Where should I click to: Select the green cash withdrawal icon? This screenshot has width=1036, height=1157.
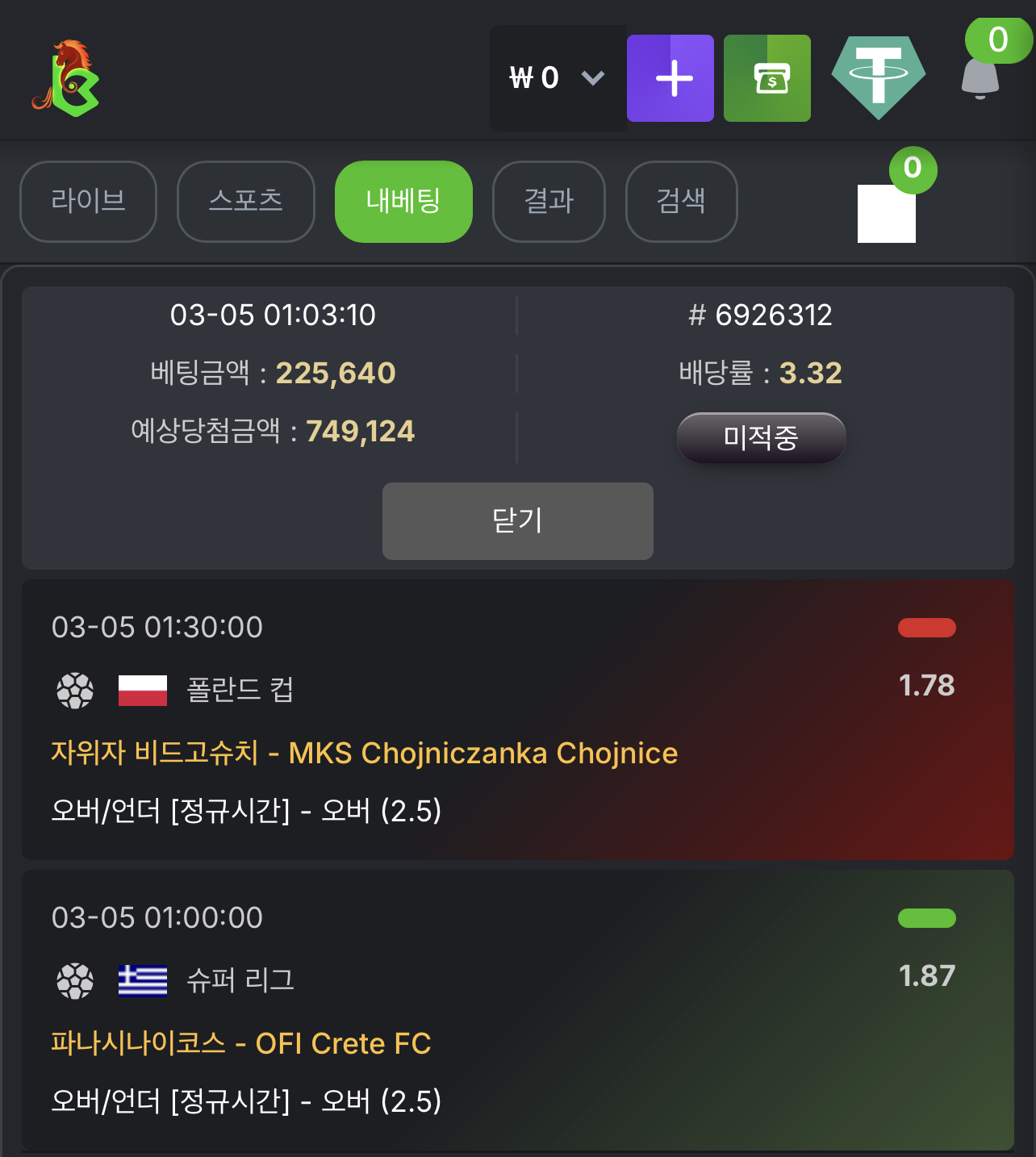coord(767,77)
